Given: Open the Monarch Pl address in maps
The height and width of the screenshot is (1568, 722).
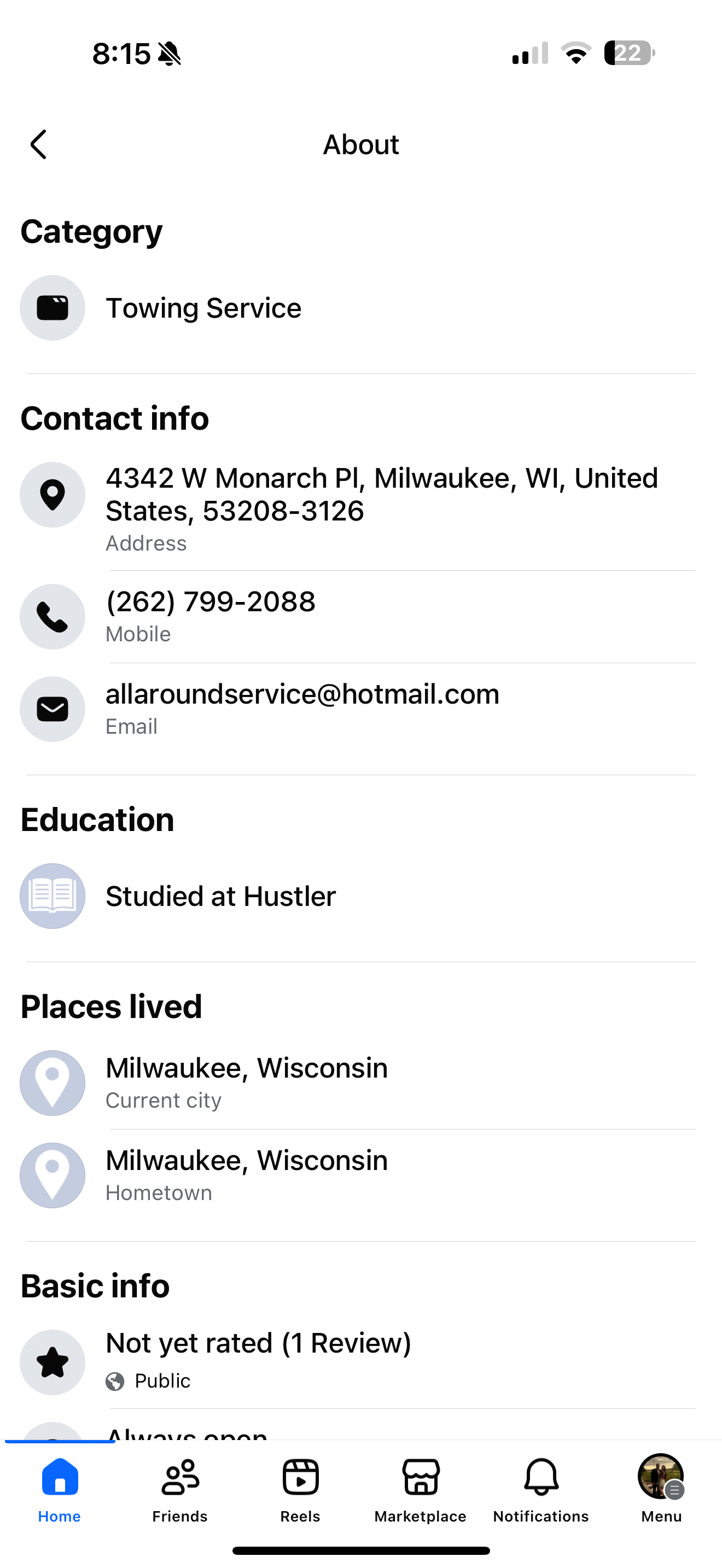Looking at the screenshot, I should pyautogui.click(x=381, y=494).
